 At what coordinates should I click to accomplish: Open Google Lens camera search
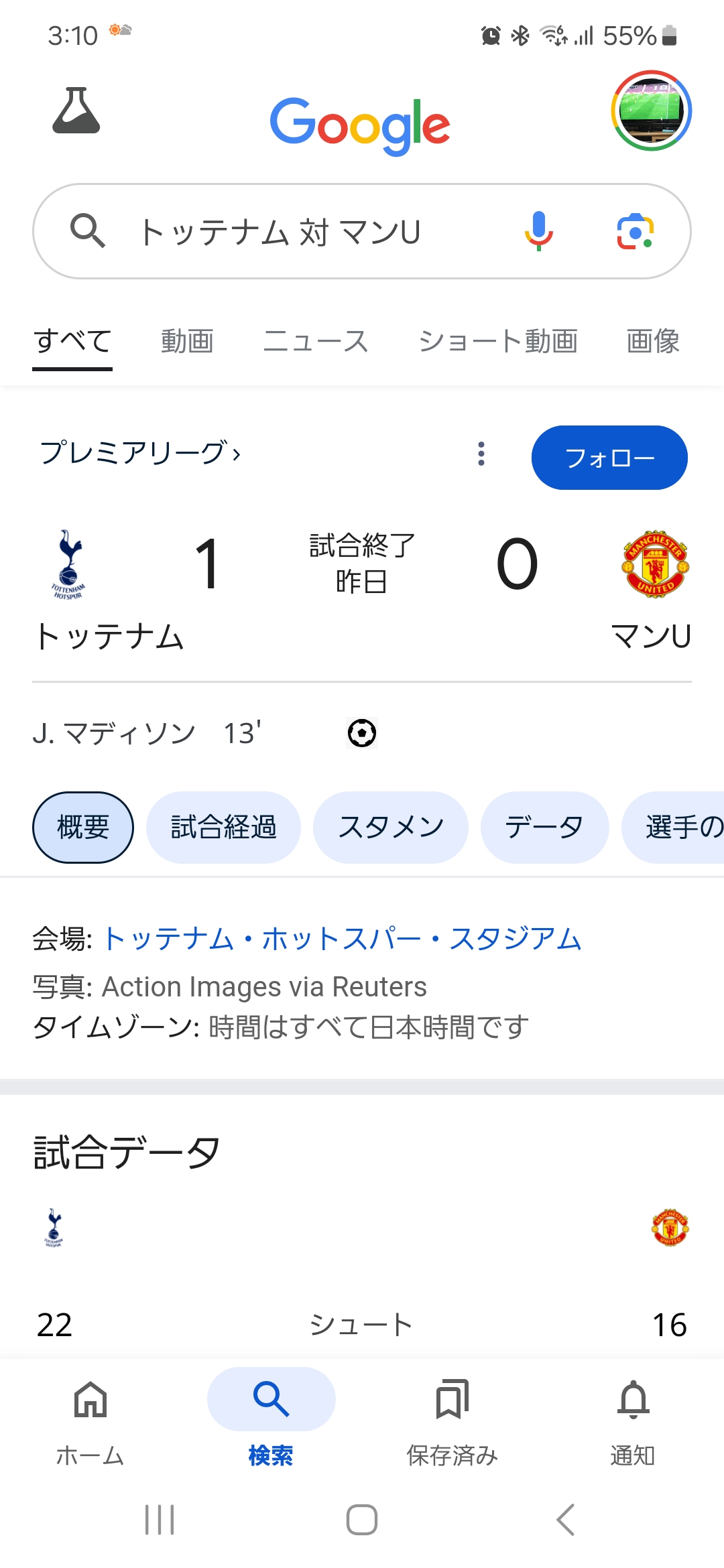[x=634, y=231]
